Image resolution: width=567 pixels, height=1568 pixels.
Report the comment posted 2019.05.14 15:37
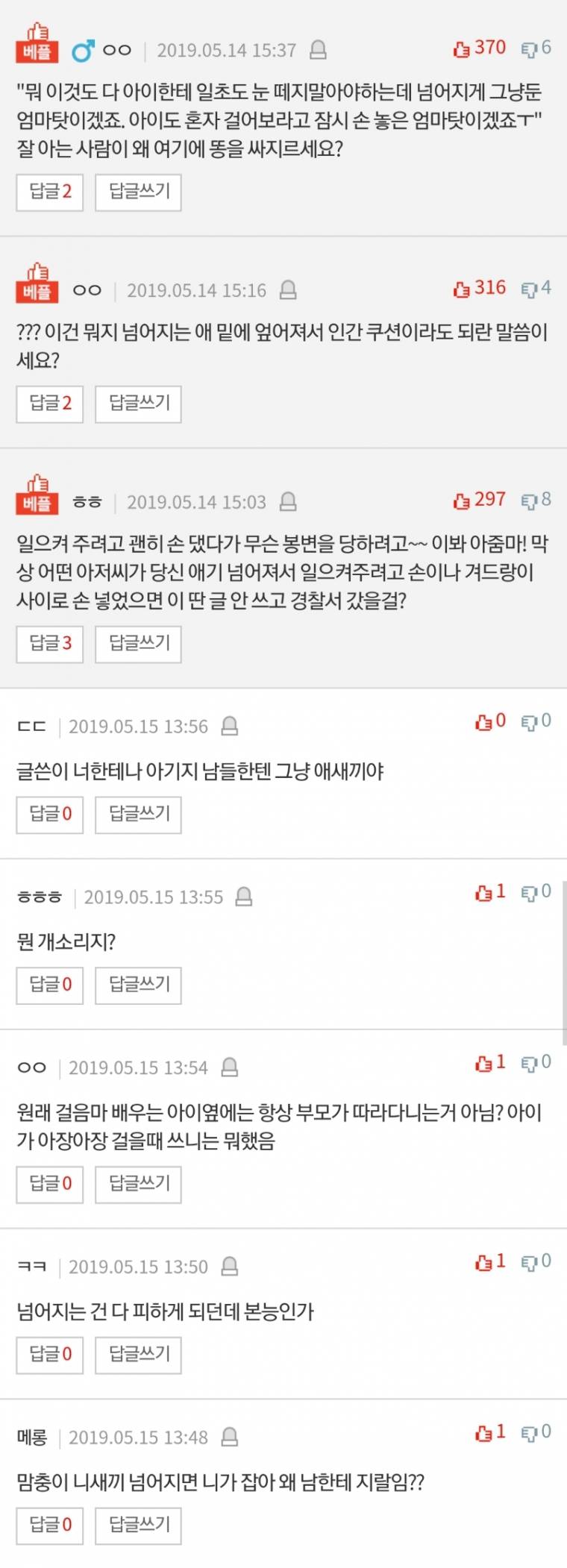[x=318, y=50]
